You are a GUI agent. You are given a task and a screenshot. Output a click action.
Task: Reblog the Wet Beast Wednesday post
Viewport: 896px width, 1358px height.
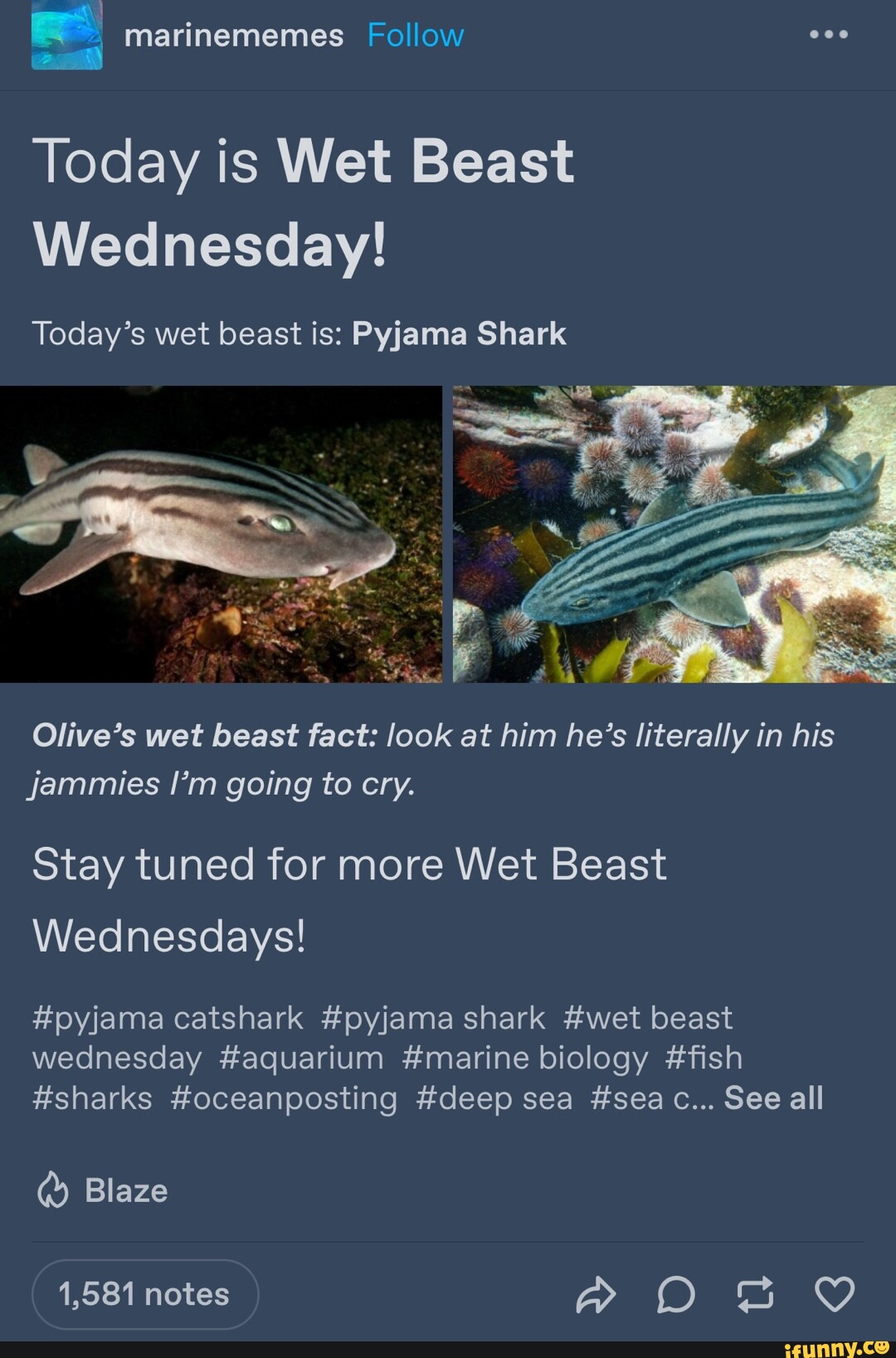coord(755,1295)
